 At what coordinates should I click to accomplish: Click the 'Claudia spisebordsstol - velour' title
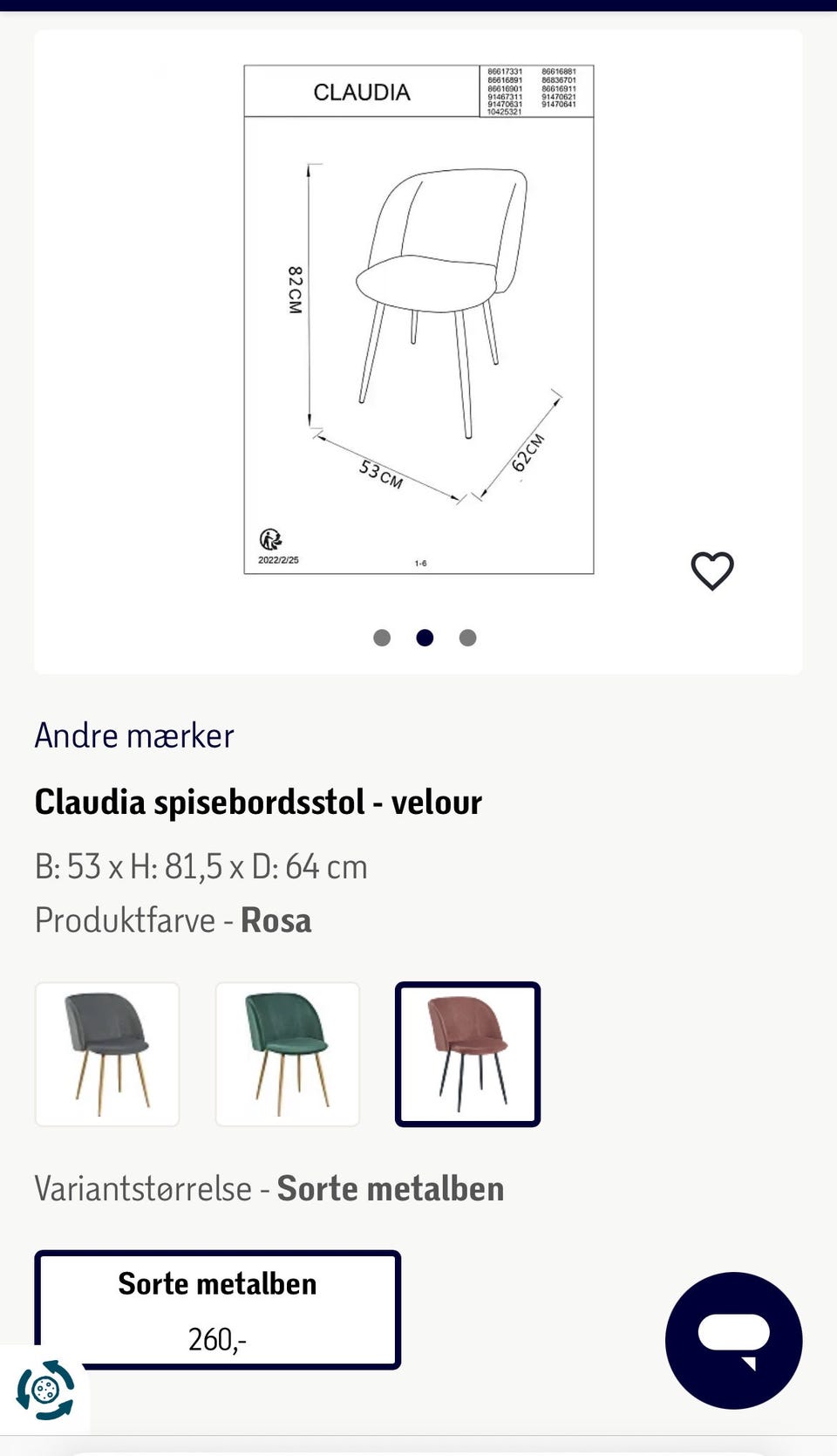pyautogui.click(x=259, y=801)
